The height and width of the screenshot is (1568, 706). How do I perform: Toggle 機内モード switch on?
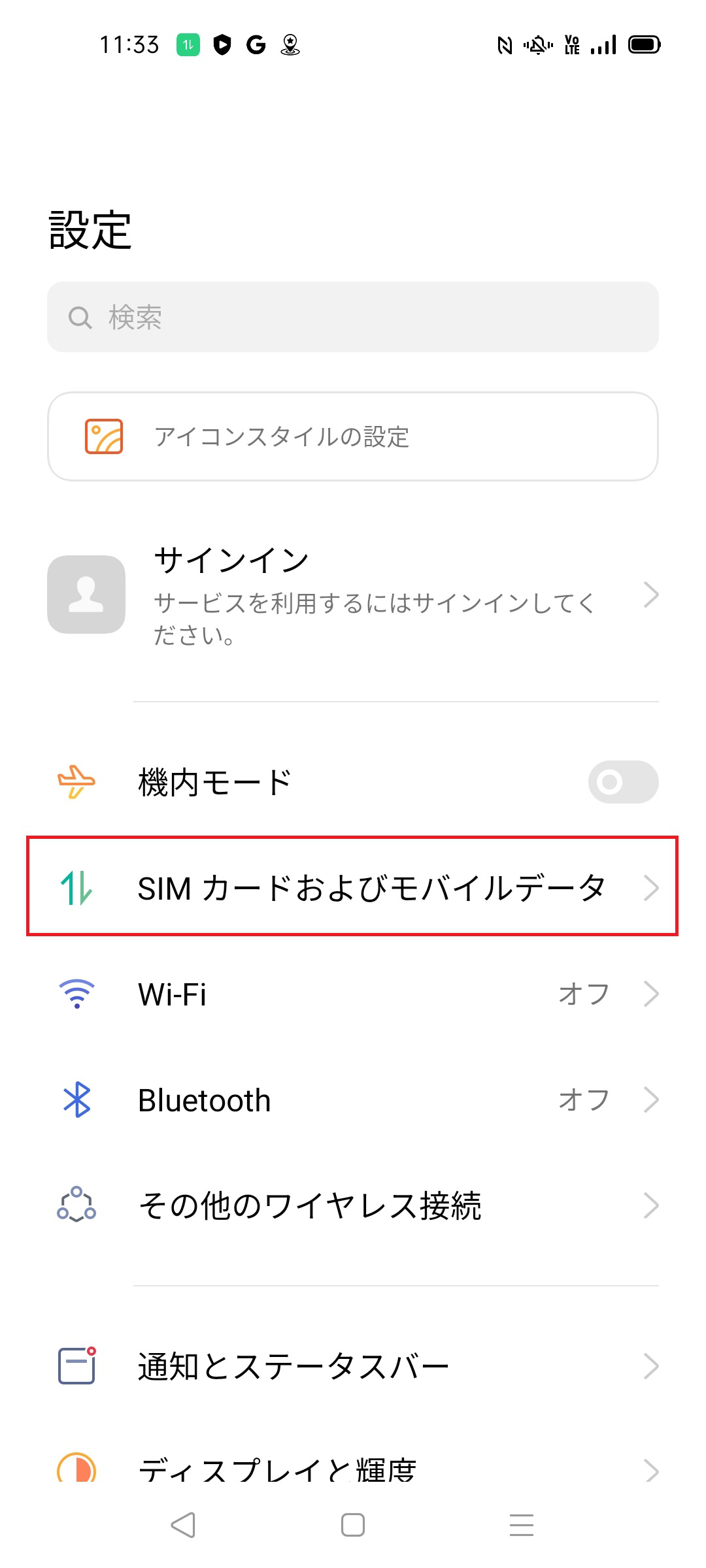623,782
